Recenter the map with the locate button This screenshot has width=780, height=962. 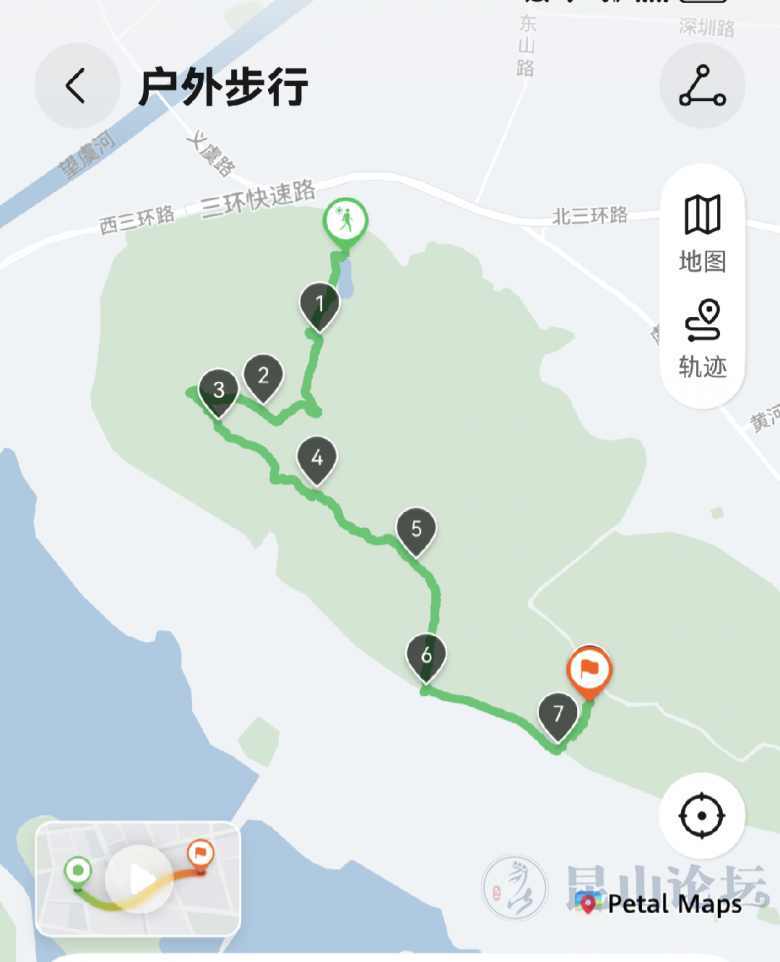pyautogui.click(x=701, y=815)
